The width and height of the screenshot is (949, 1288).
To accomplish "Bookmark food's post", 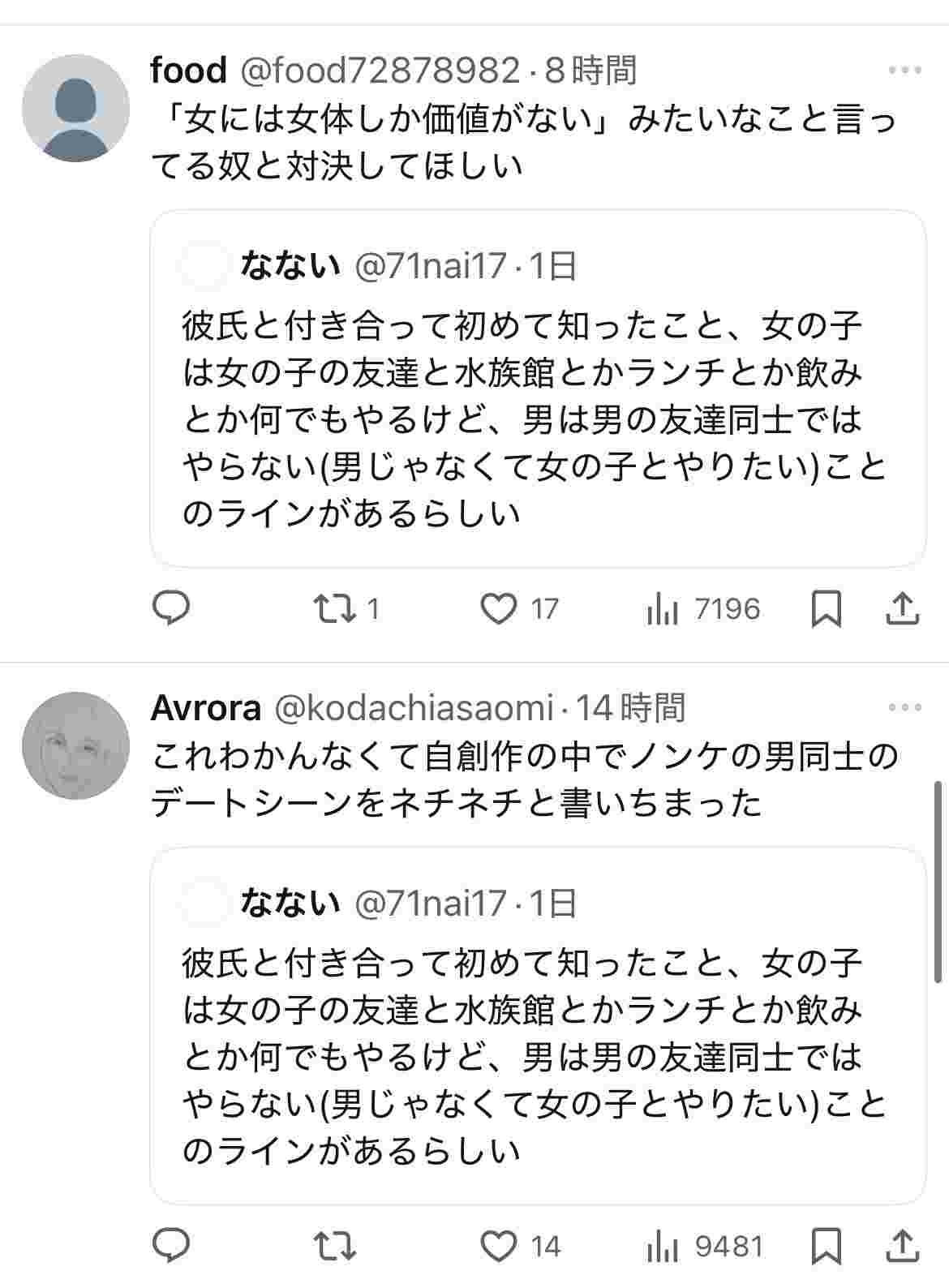I will tap(826, 608).
